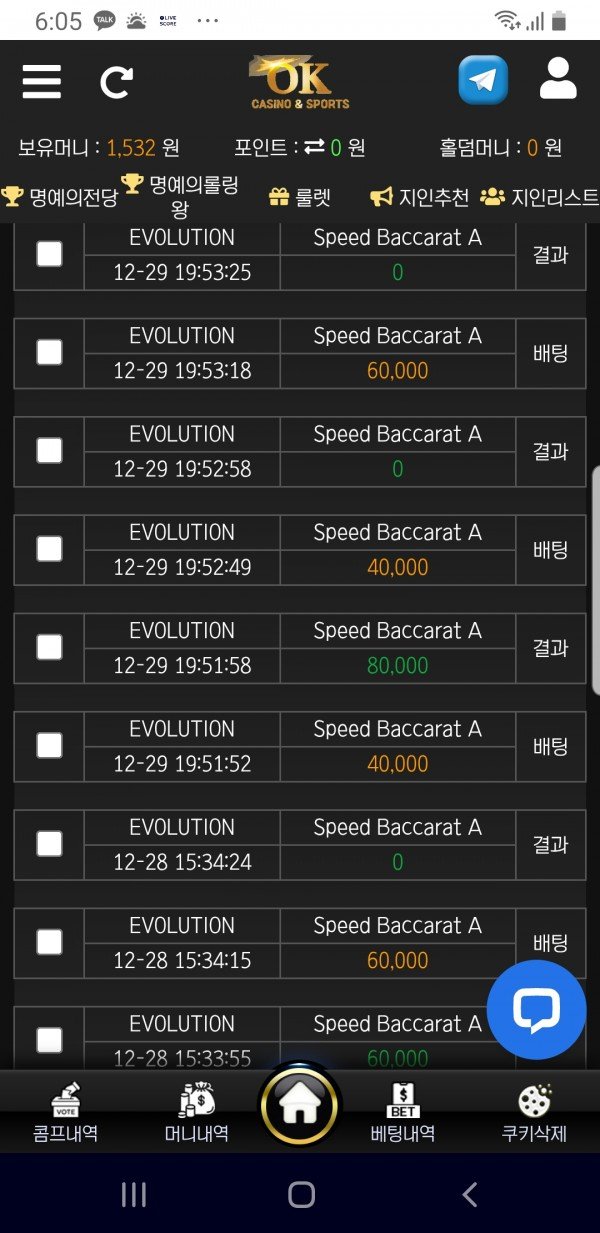Image resolution: width=600 pixels, height=1233 pixels.
Task: Open the Telegram channel icon
Action: click(483, 80)
